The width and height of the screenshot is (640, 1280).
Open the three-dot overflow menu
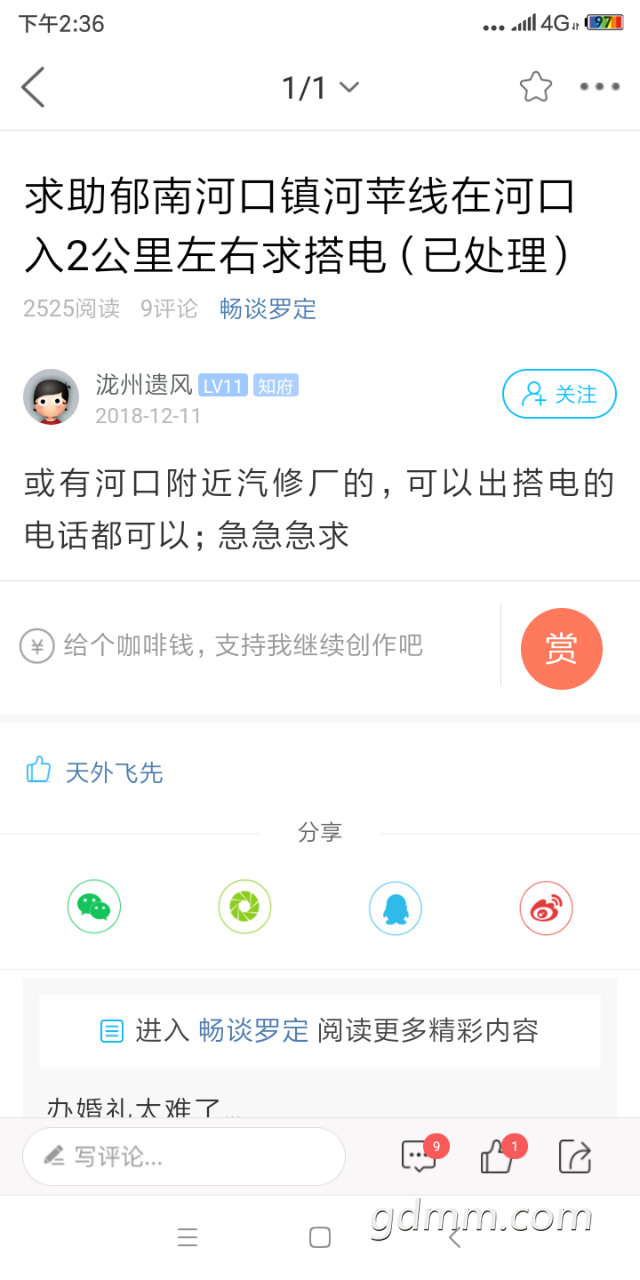coord(600,88)
